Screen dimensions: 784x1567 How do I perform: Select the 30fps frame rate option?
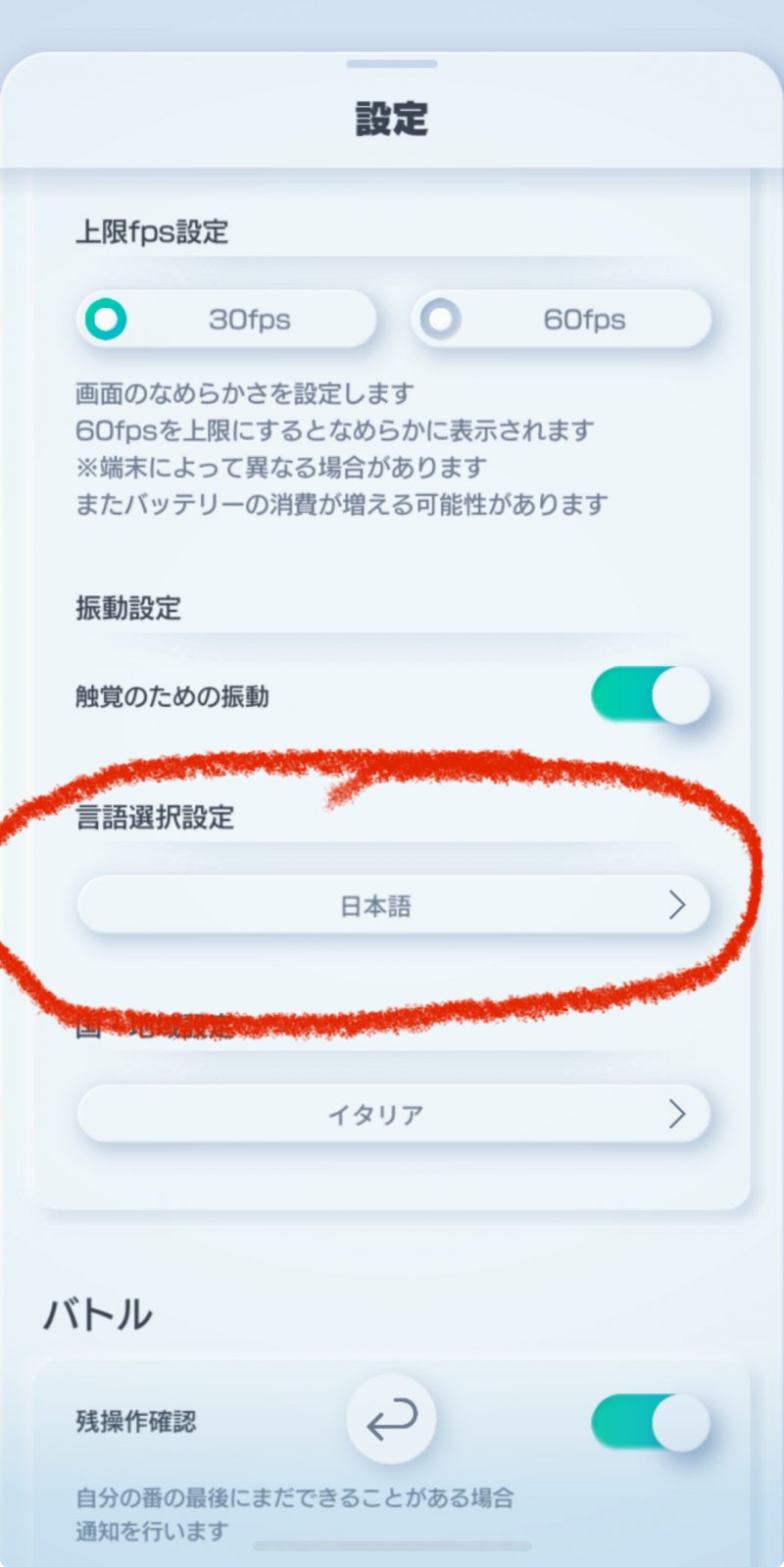226,320
